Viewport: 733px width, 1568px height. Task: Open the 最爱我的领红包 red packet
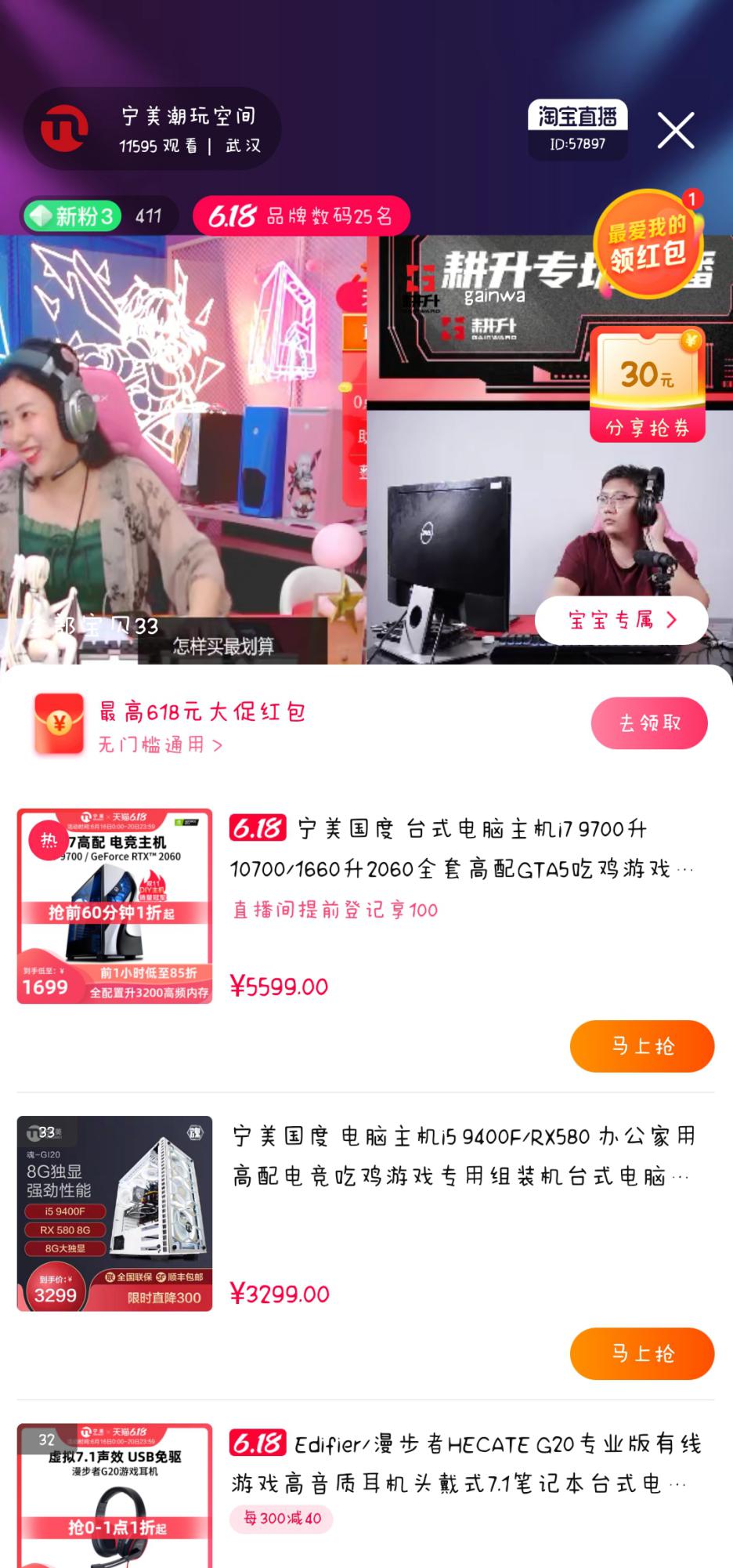pos(647,244)
